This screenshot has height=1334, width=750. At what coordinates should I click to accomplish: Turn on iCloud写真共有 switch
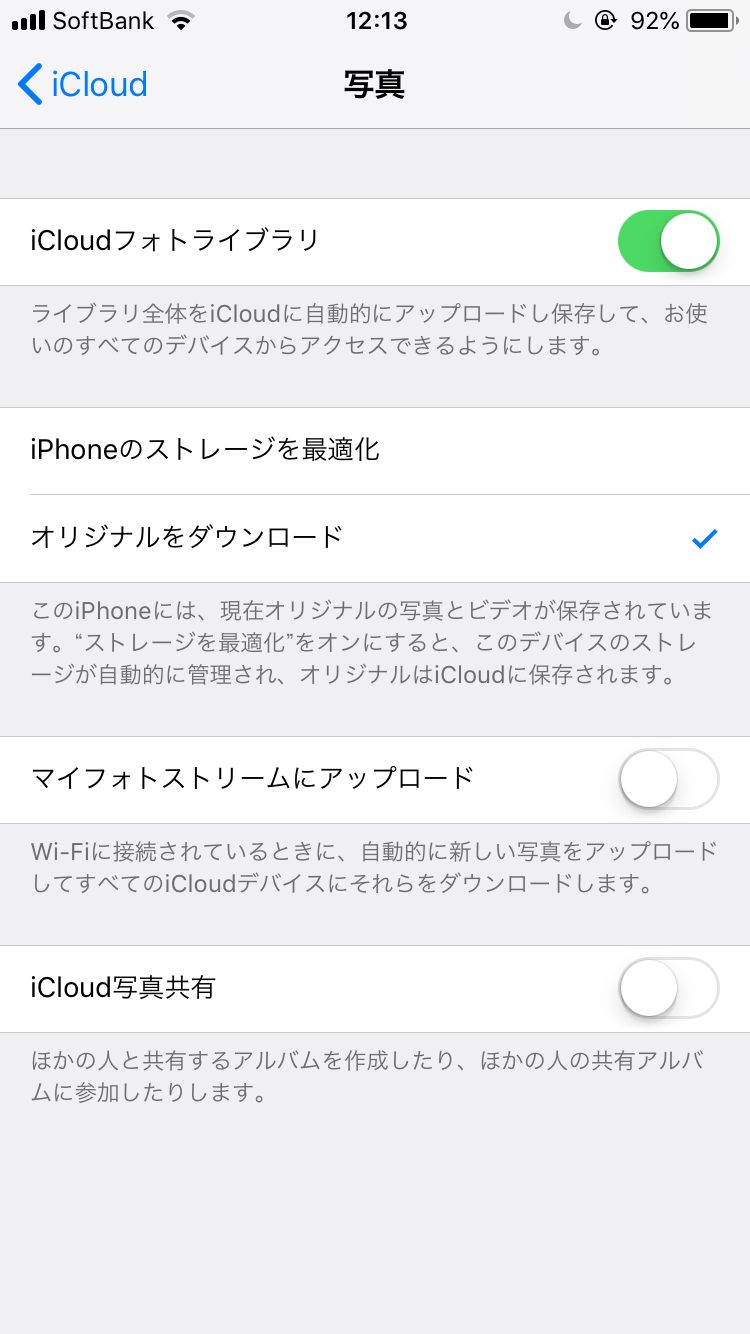668,988
